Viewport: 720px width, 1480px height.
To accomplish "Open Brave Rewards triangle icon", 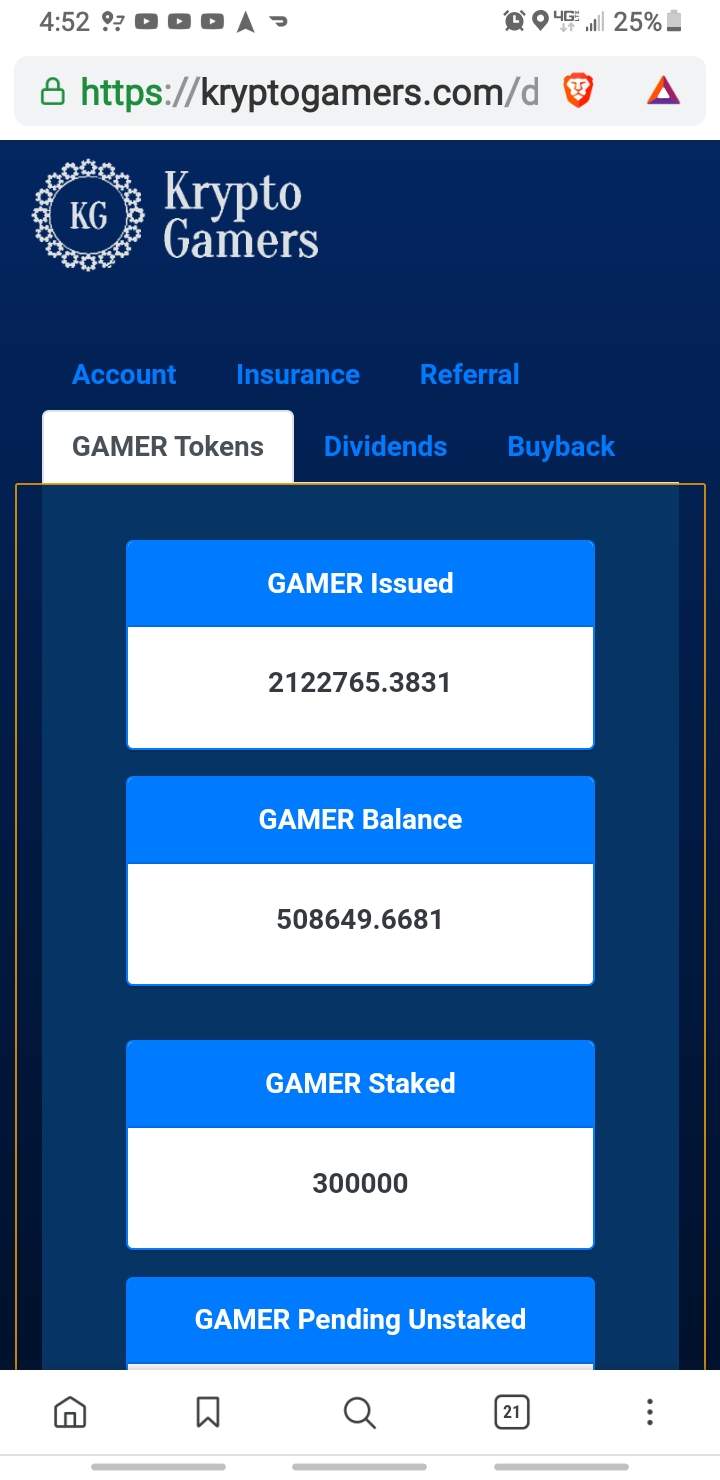I will point(662,93).
